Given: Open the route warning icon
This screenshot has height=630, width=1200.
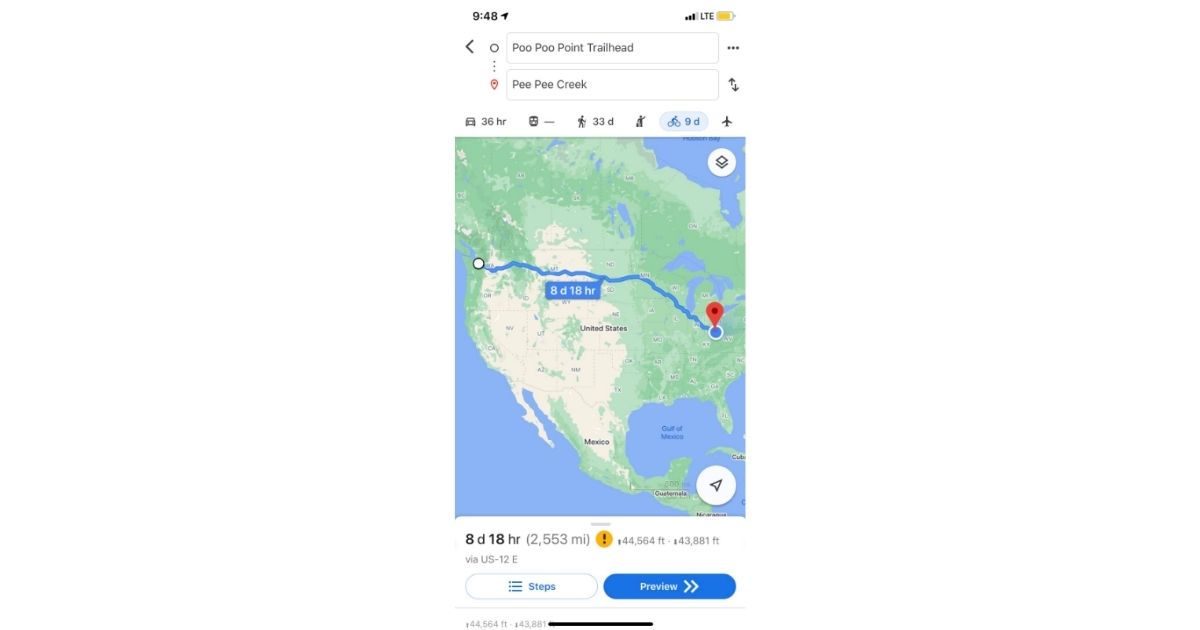Looking at the screenshot, I should click(x=604, y=539).
